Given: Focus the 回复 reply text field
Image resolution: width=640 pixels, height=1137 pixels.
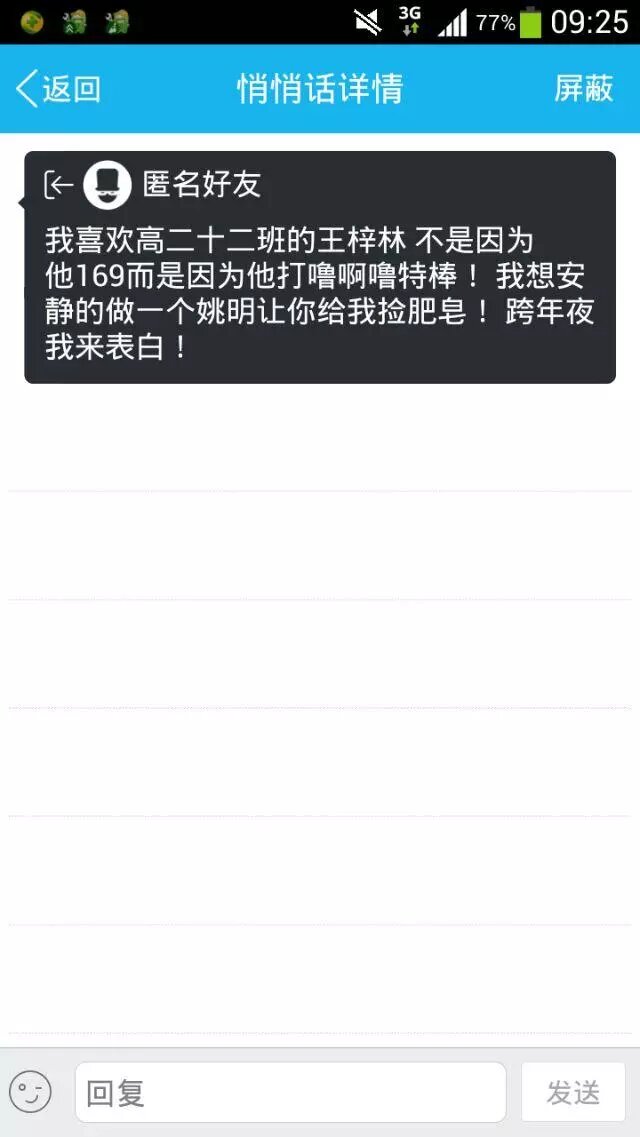Looking at the screenshot, I should tap(290, 1092).
